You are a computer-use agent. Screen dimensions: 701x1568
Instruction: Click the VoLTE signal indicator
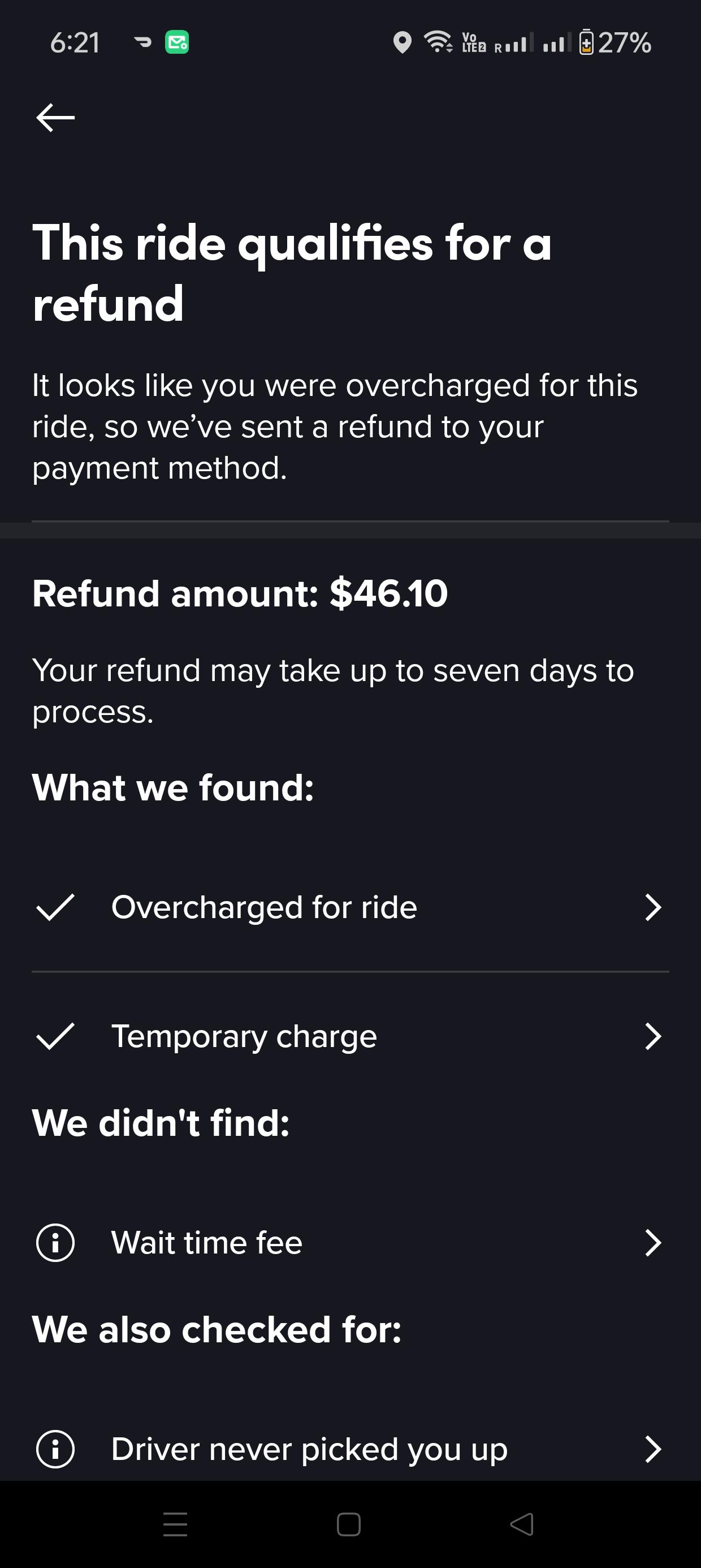pyautogui.click(x=473, y=42)
